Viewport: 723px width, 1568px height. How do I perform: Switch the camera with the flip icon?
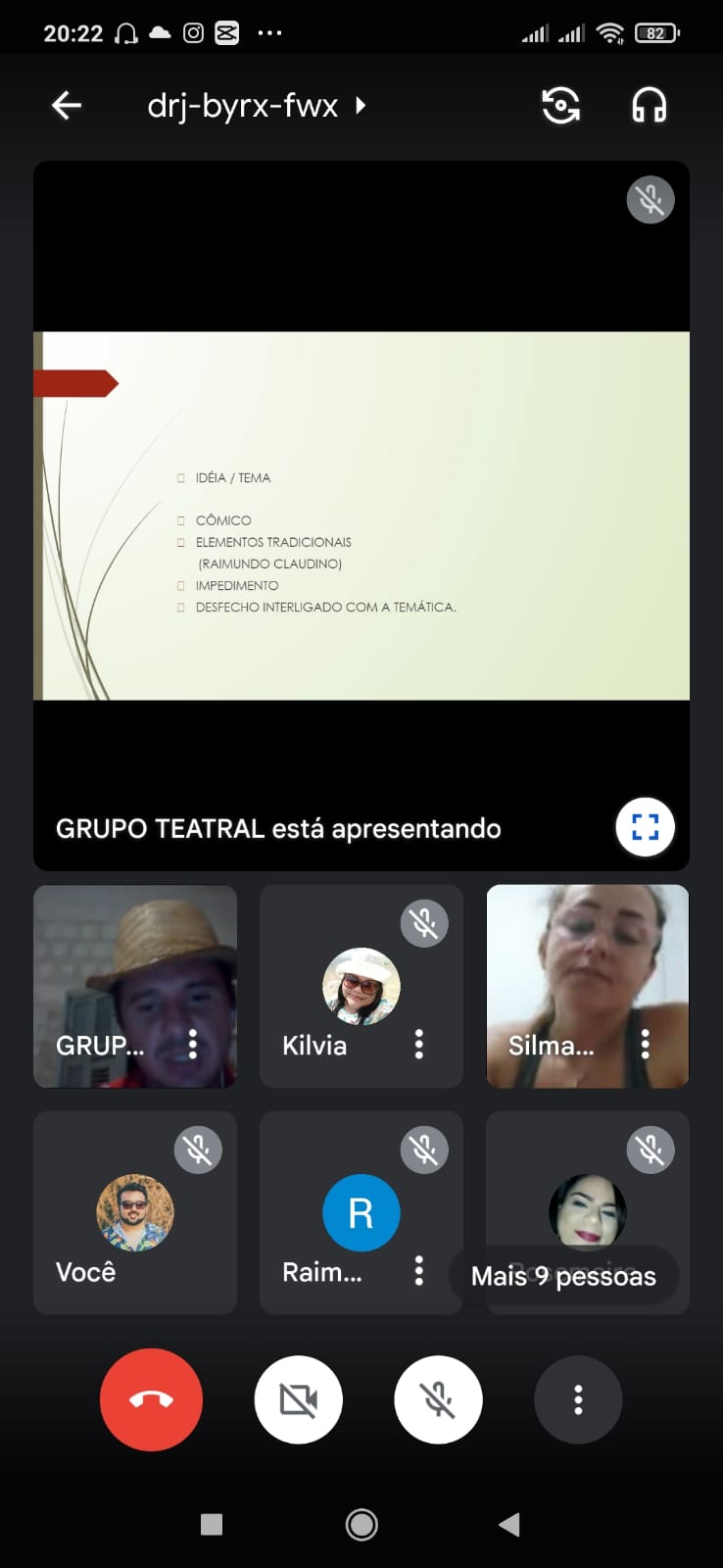(x=560, y=105)
